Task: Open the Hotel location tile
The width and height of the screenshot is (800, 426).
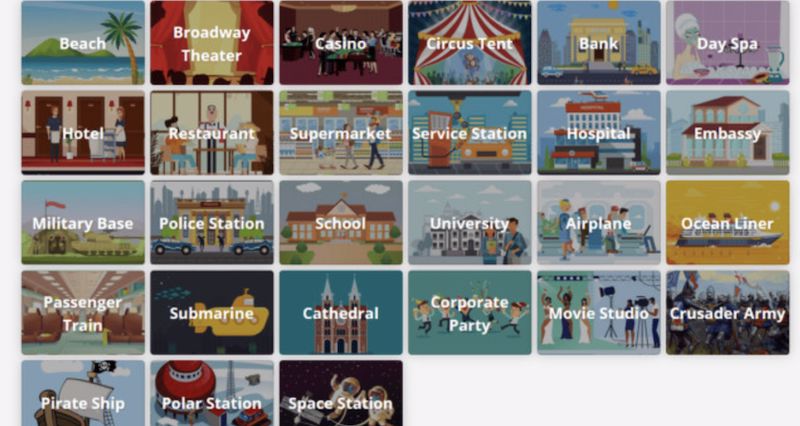Action: click(83, 133)
